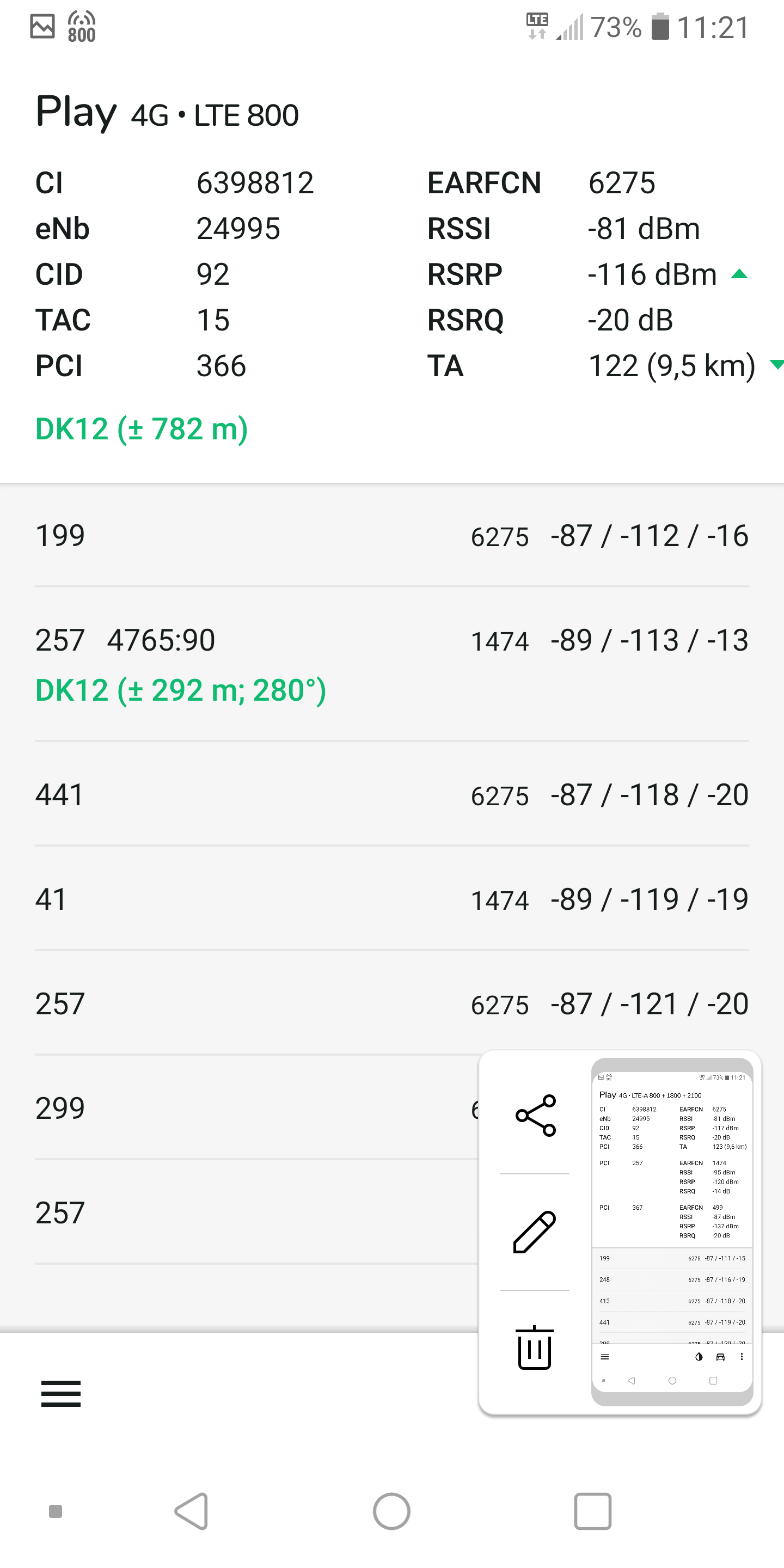The width and height of the screenshot is (784, 1568).
Task: Open the hamburger menu
Action: pos(61,1394)
